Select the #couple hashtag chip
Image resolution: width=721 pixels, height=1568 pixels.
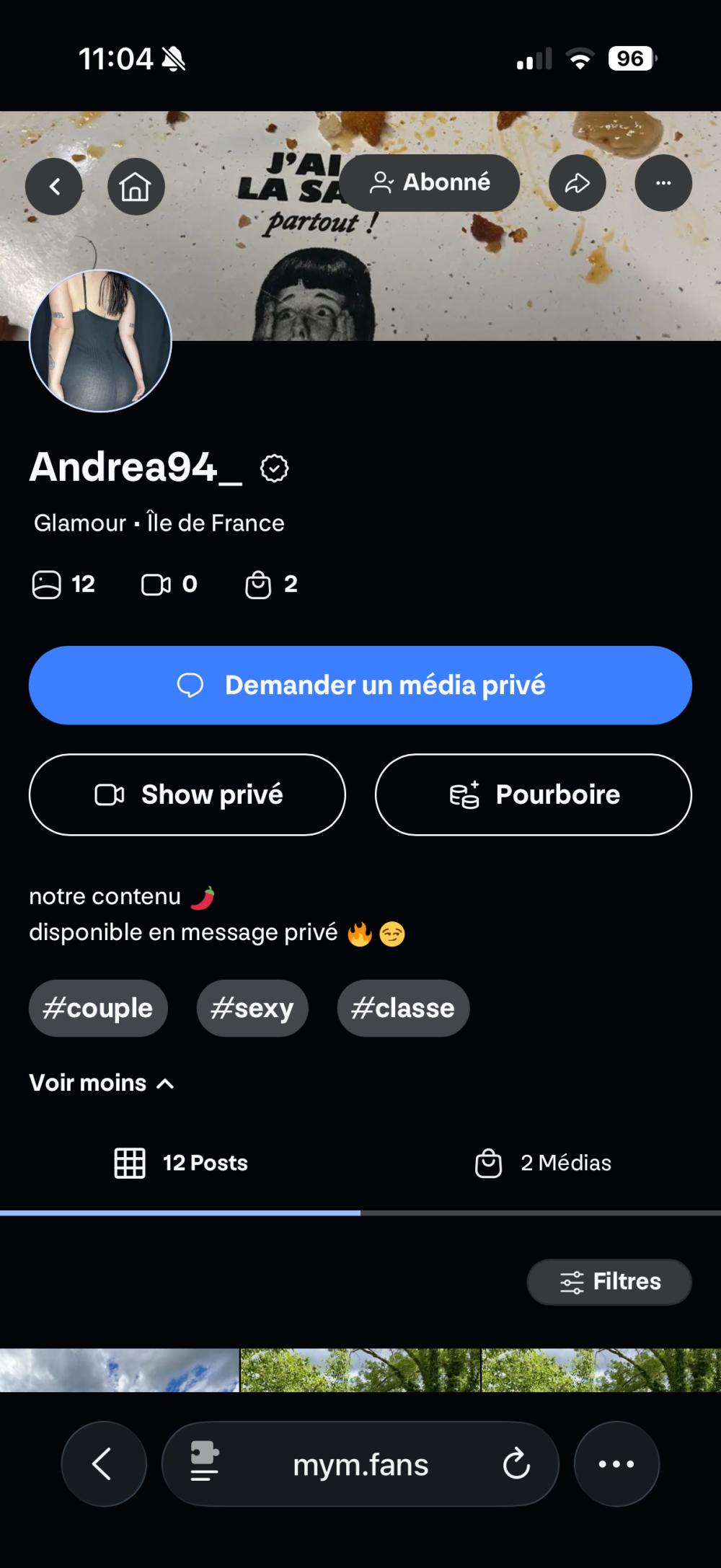click(x=98, y=1008)
